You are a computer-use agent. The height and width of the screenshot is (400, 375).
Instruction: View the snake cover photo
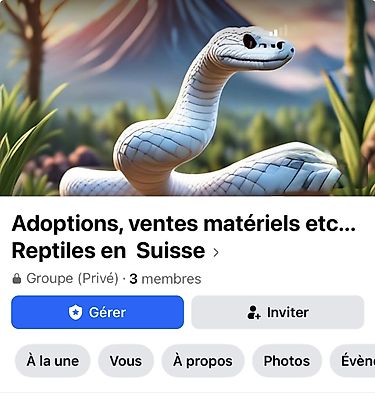click(x=187, y=98)
